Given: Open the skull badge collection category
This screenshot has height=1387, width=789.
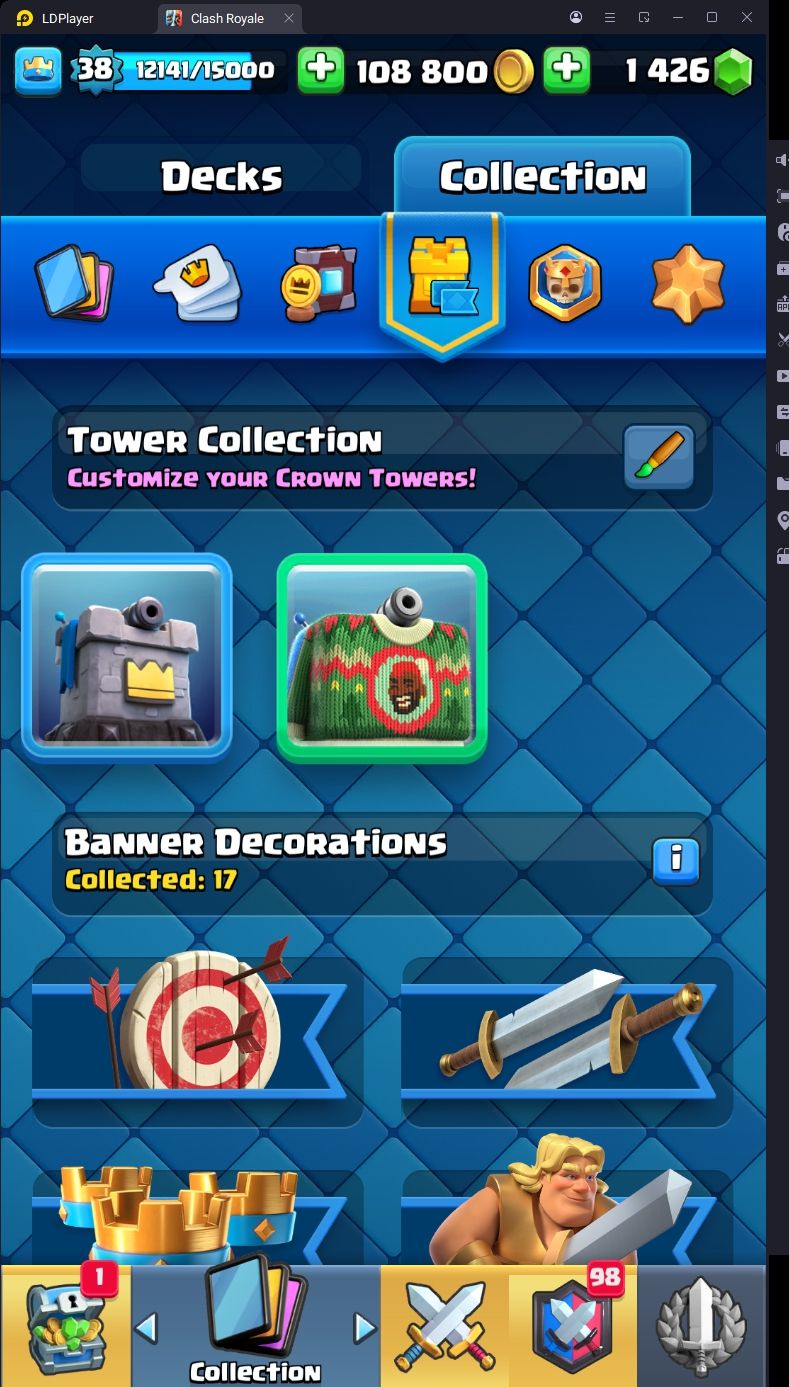Looking at the screenshot, I should [565, 282].
